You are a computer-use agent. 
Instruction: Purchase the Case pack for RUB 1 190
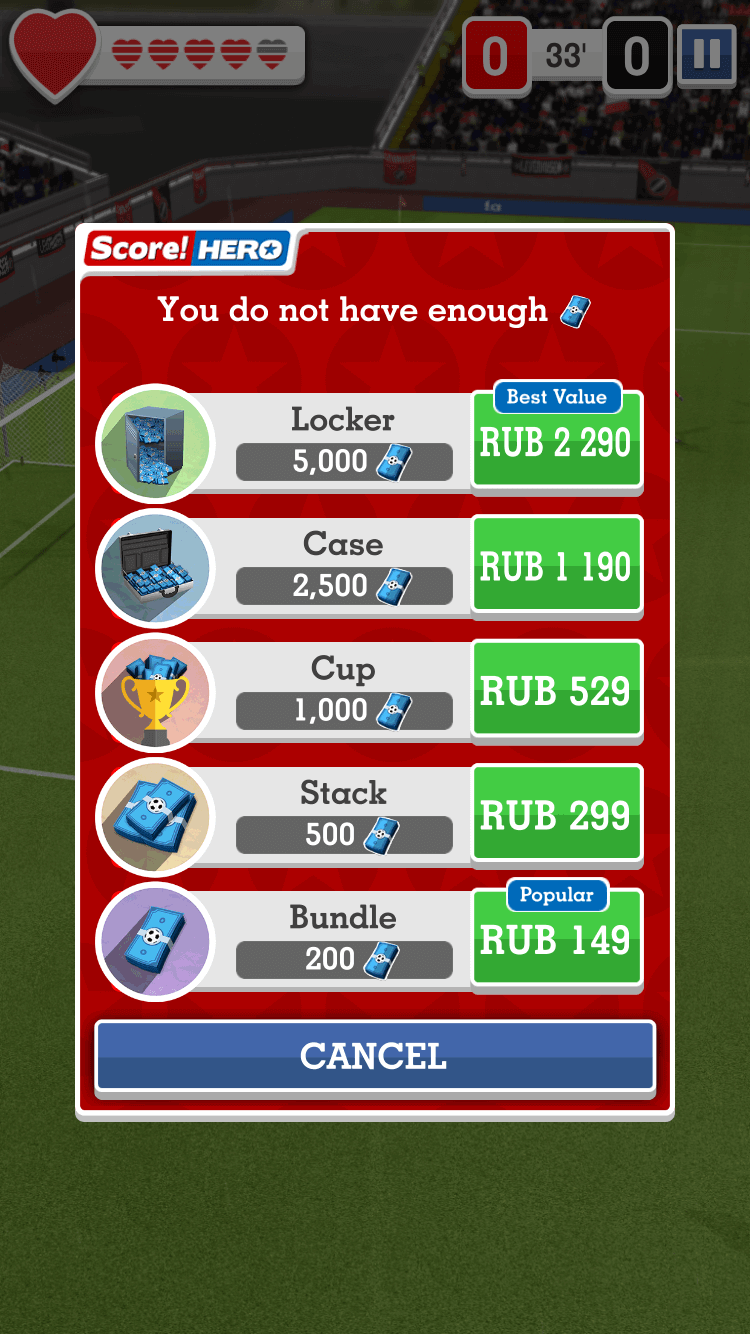tap(556, 566)
